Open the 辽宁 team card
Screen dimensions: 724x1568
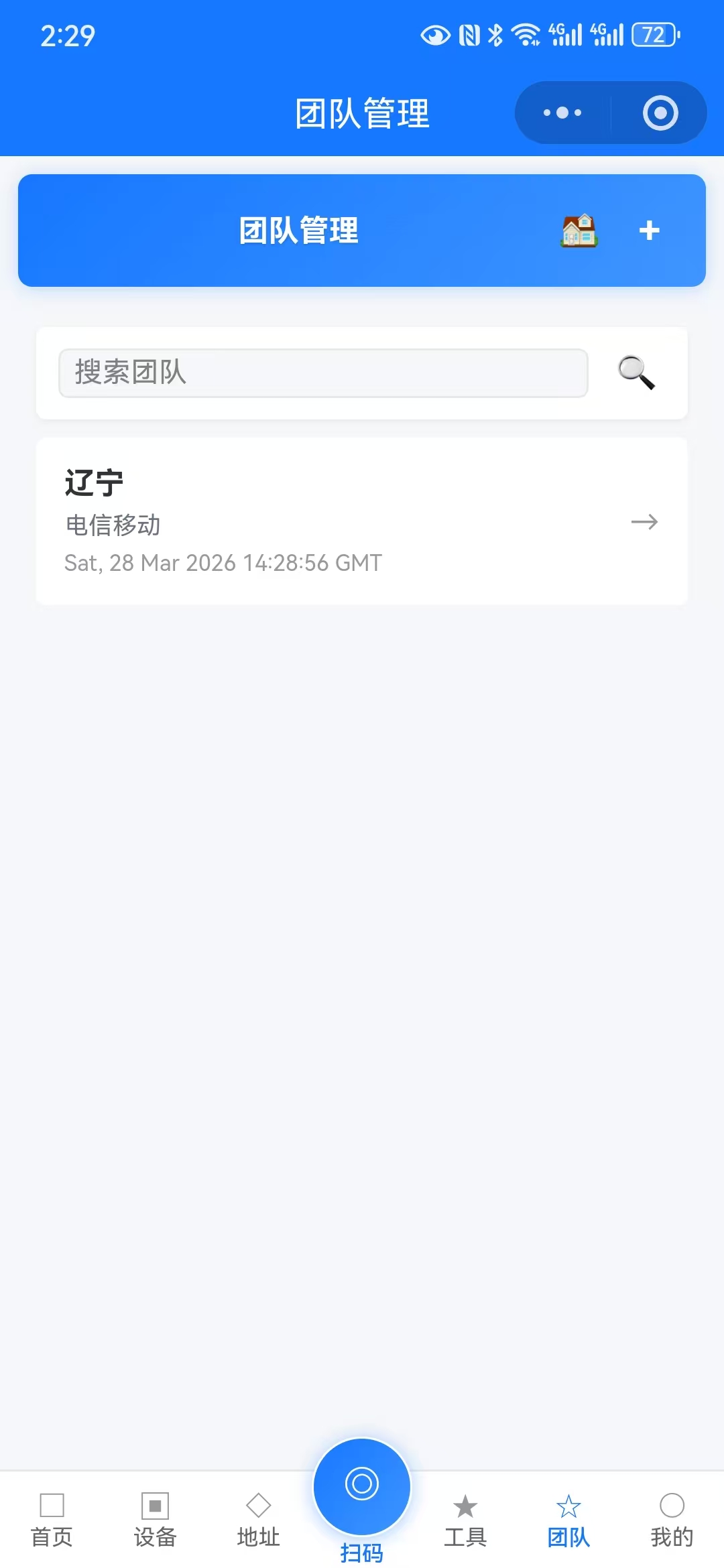(361, 521)
